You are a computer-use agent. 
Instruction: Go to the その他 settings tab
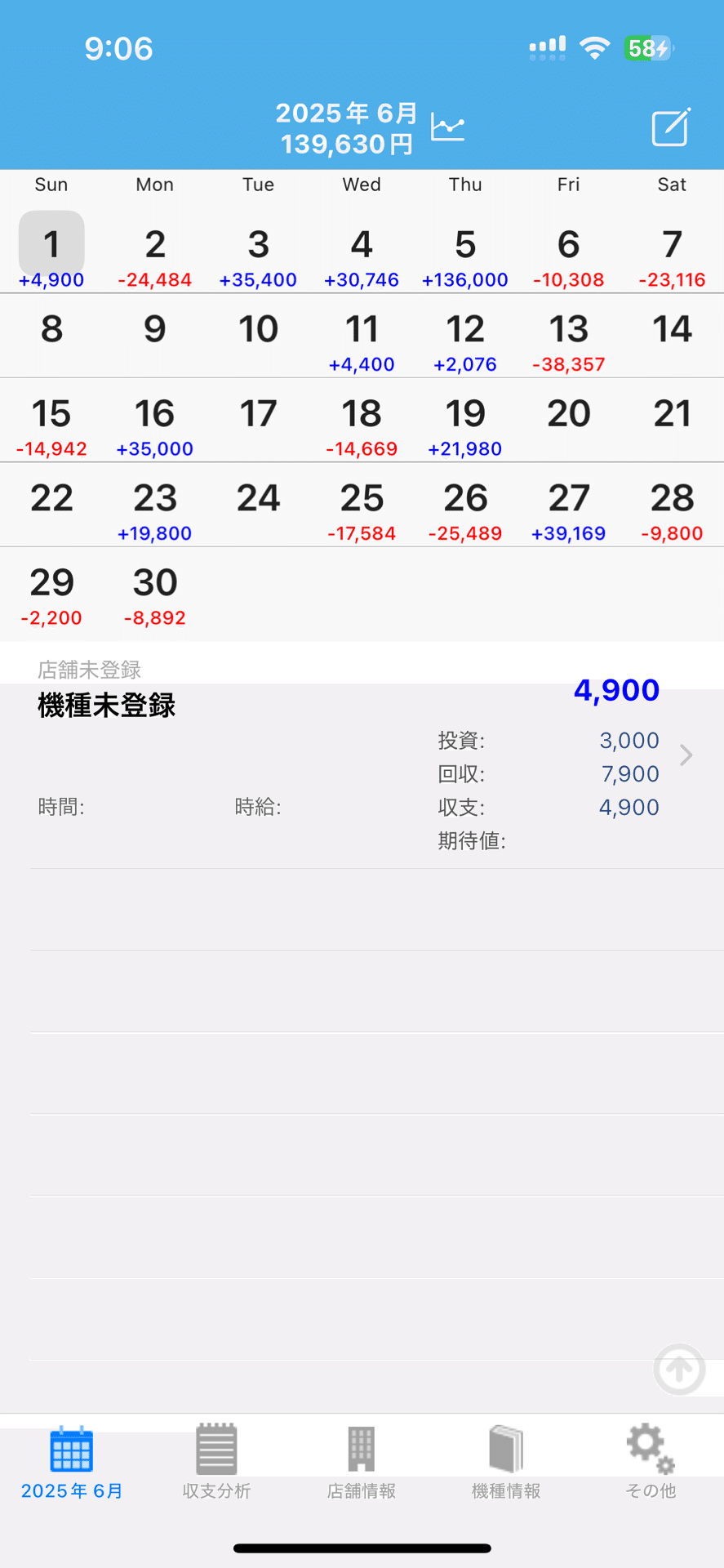pyautogui.click(x=651, y=1462)
